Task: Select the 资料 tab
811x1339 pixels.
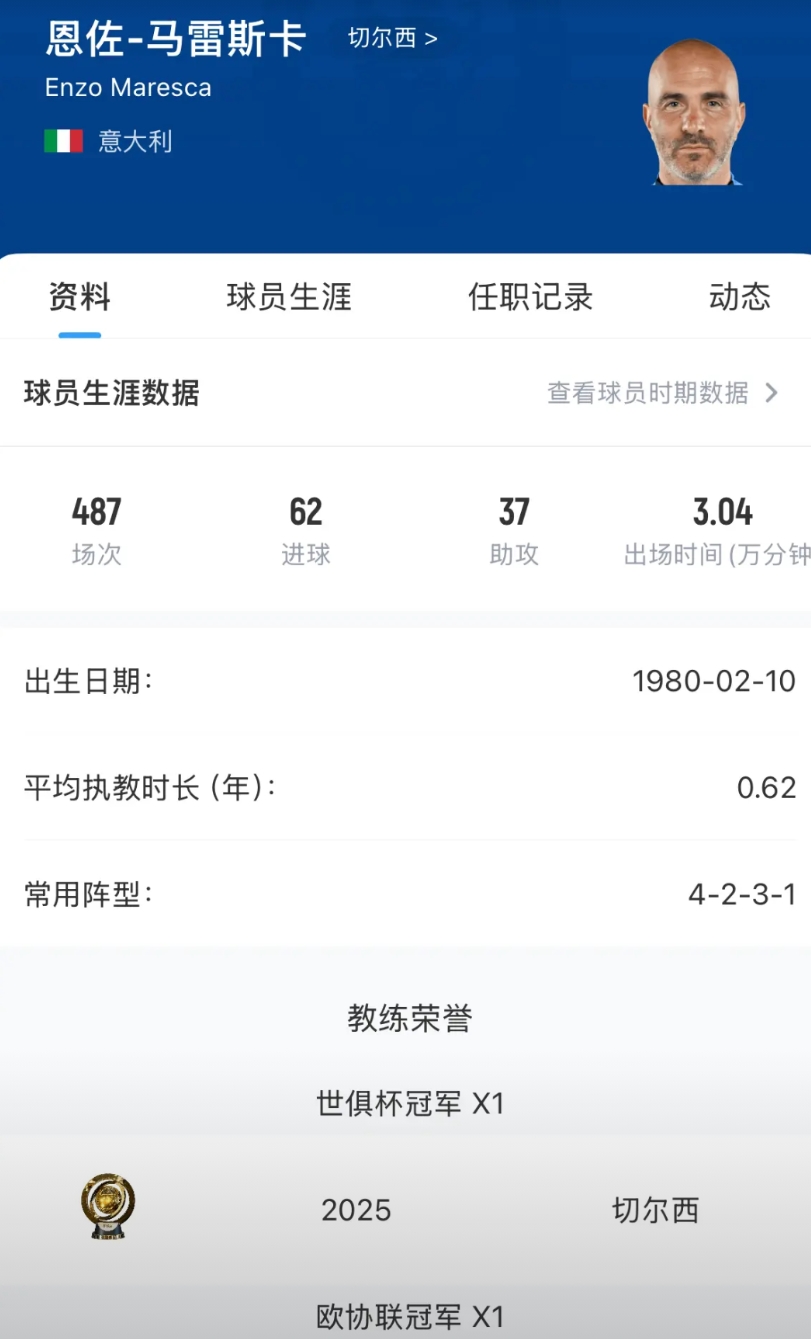Action: [80, 296]
